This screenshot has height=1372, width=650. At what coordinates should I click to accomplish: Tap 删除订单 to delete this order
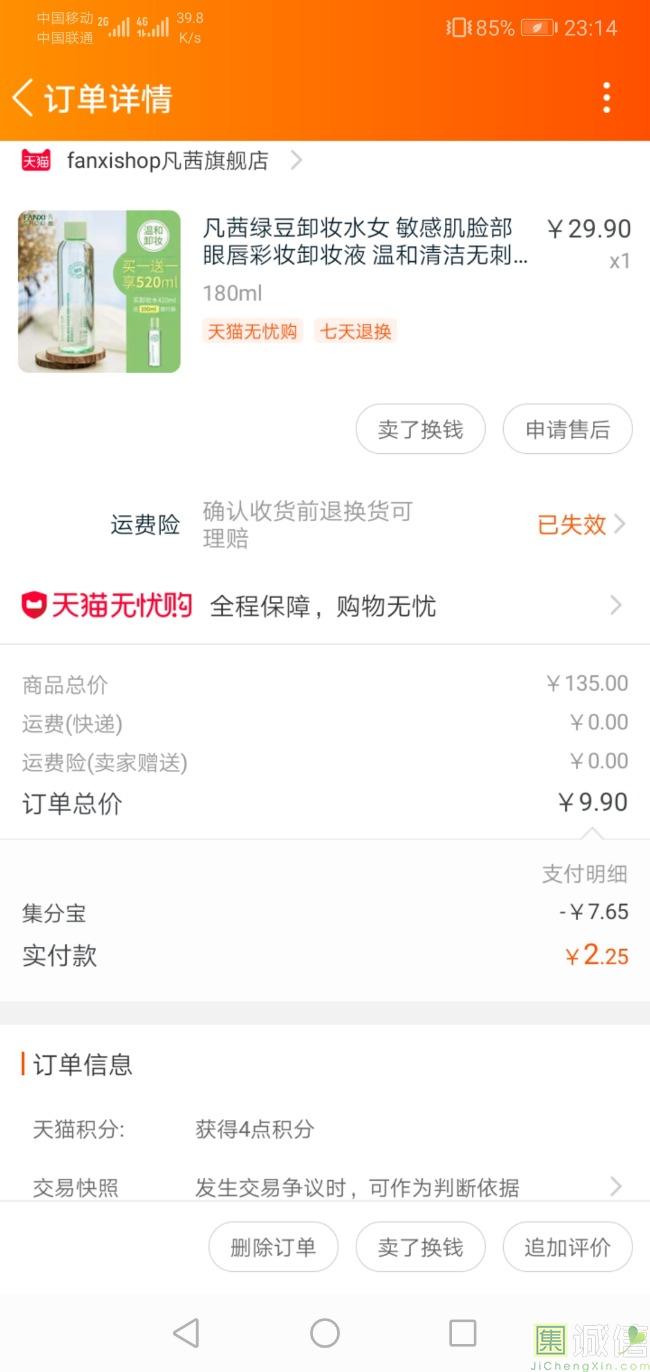[x=273, y=1247]
